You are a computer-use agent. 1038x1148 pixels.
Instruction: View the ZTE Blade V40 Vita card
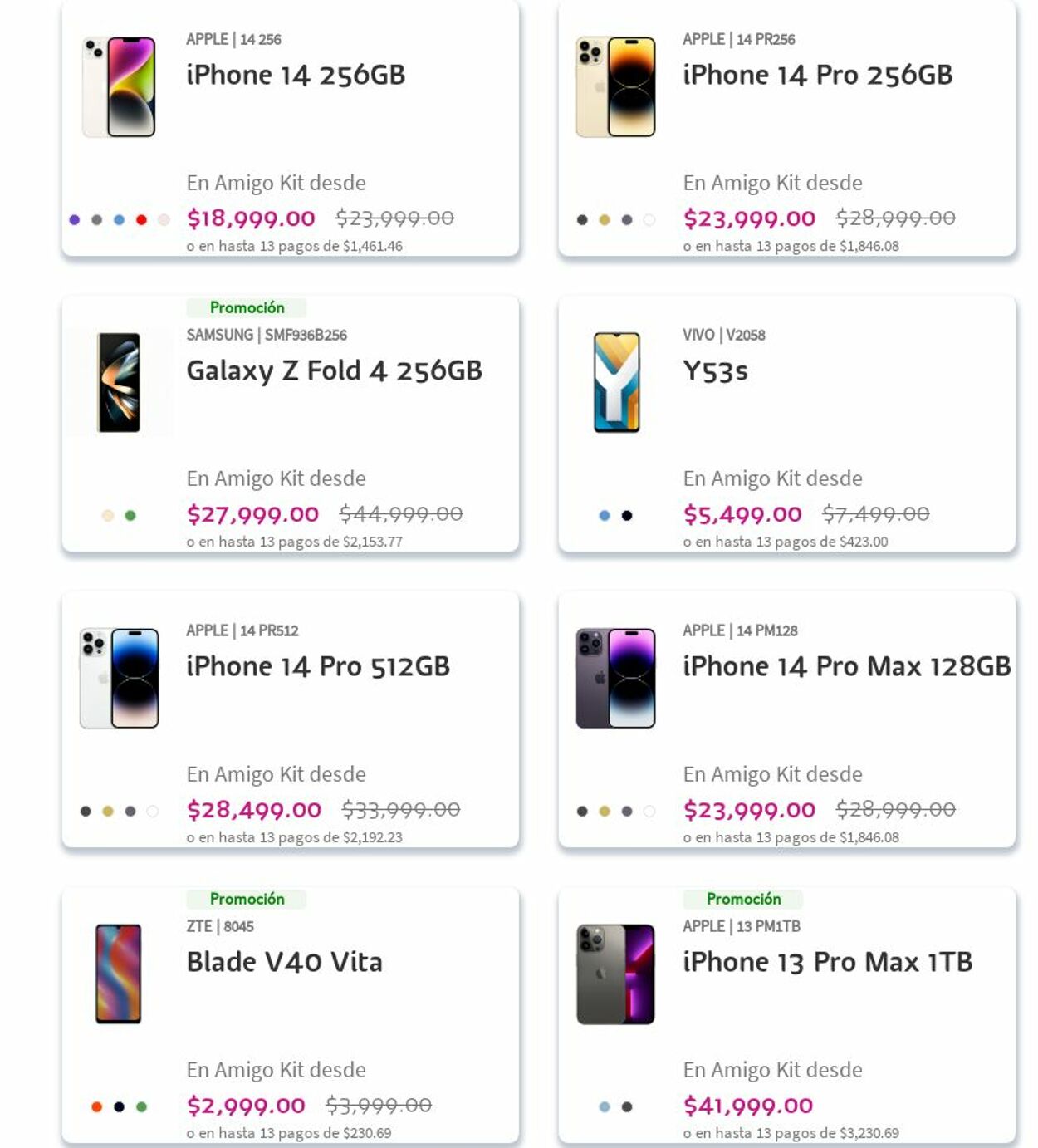(x=284, y=962)
